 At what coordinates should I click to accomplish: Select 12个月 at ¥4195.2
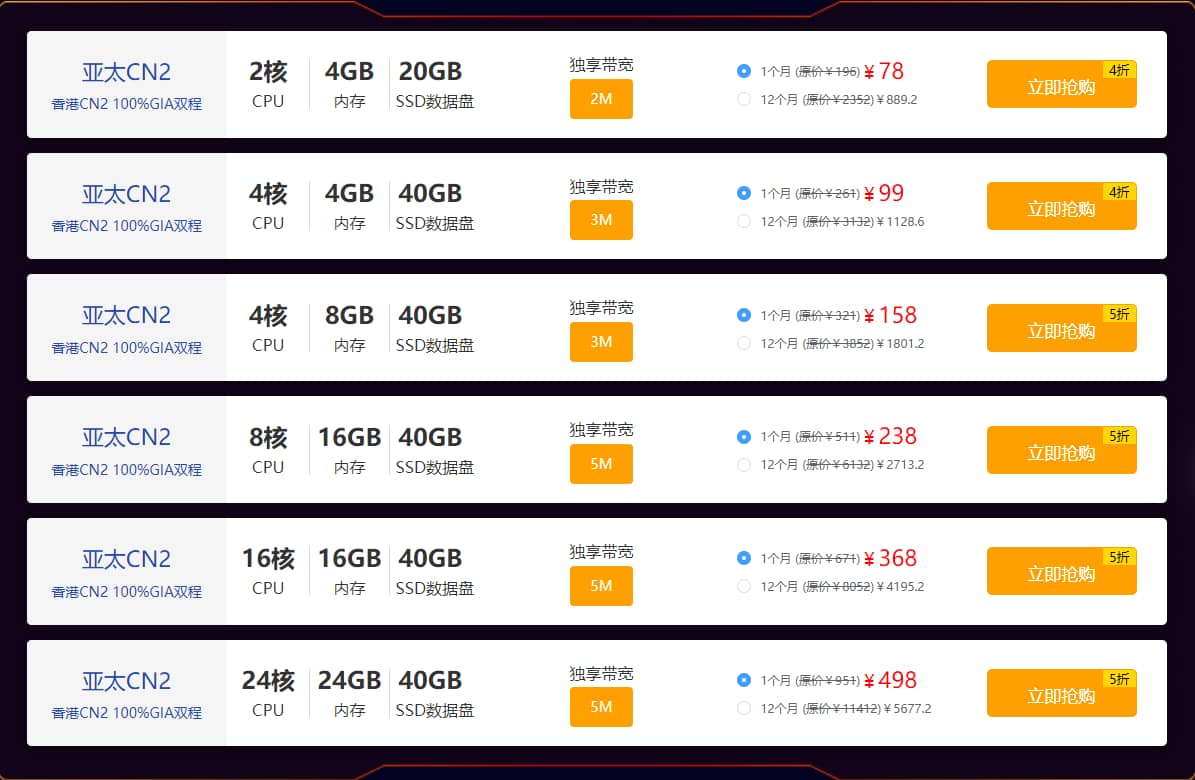pos(744,586)
